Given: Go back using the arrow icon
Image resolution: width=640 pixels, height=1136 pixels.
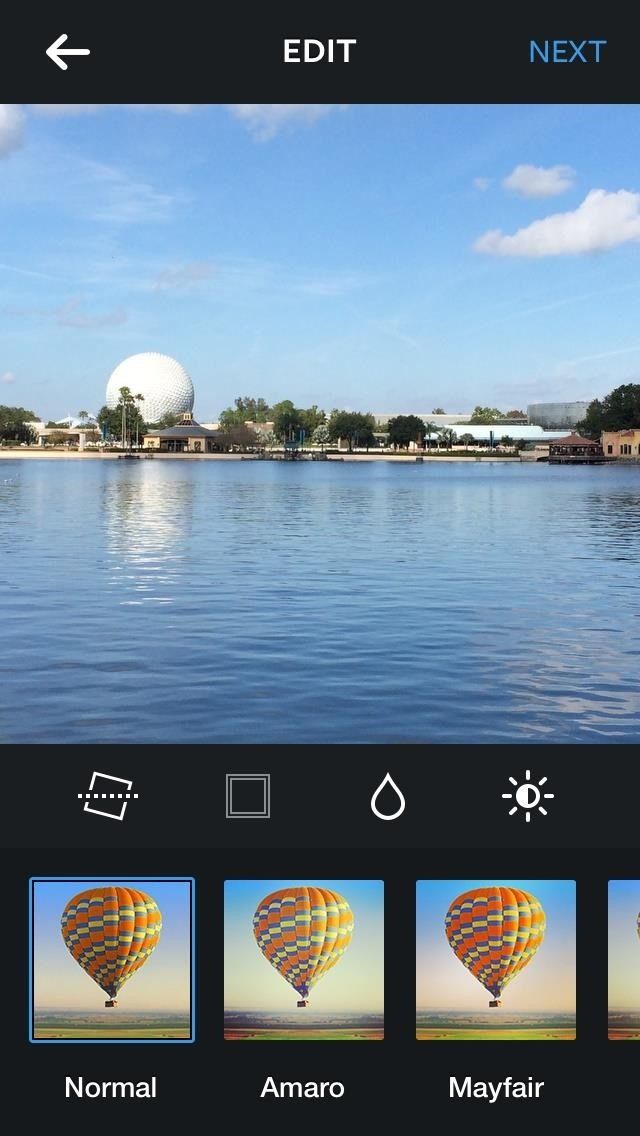Looking at the screenshot, I should click(68, 52).
